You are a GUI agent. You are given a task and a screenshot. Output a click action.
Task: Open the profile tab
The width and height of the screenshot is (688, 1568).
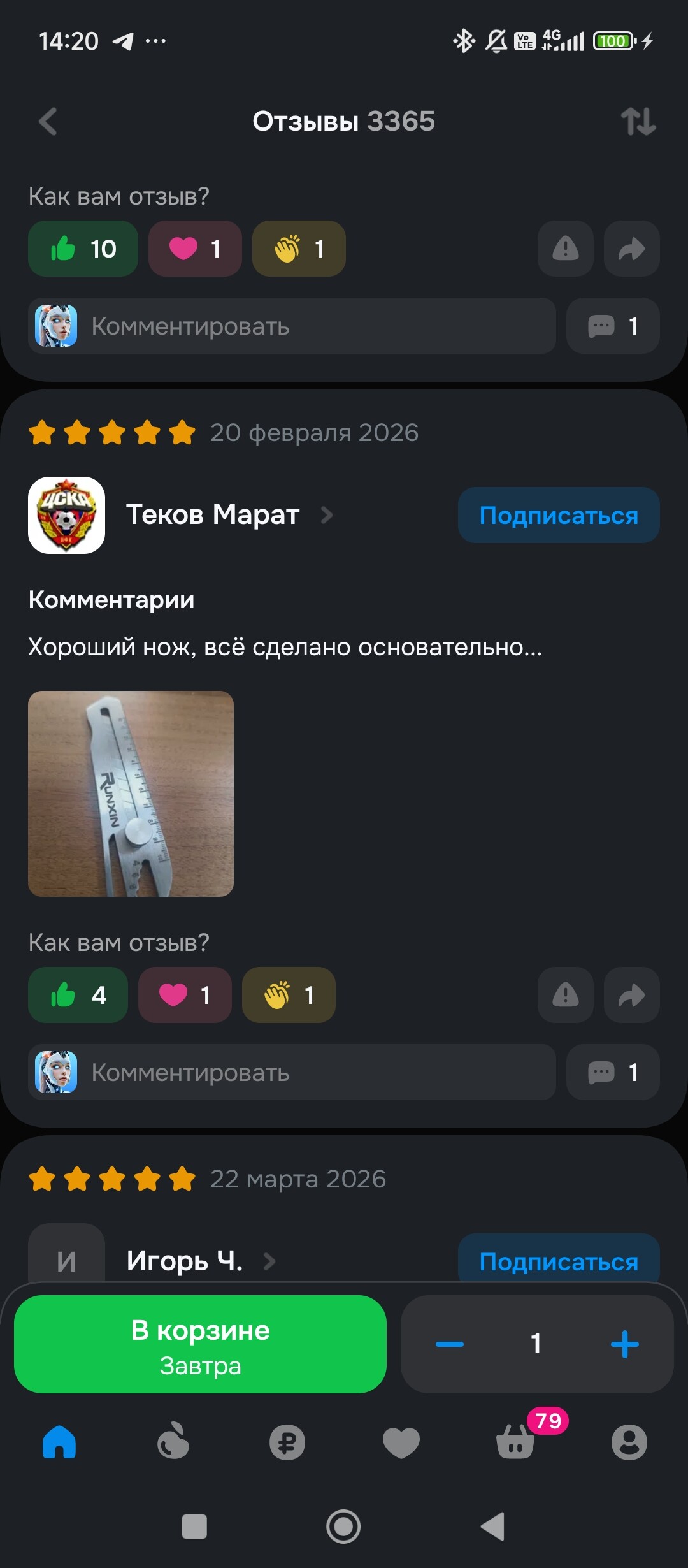pyautogui.click(x=629, y=1442)
